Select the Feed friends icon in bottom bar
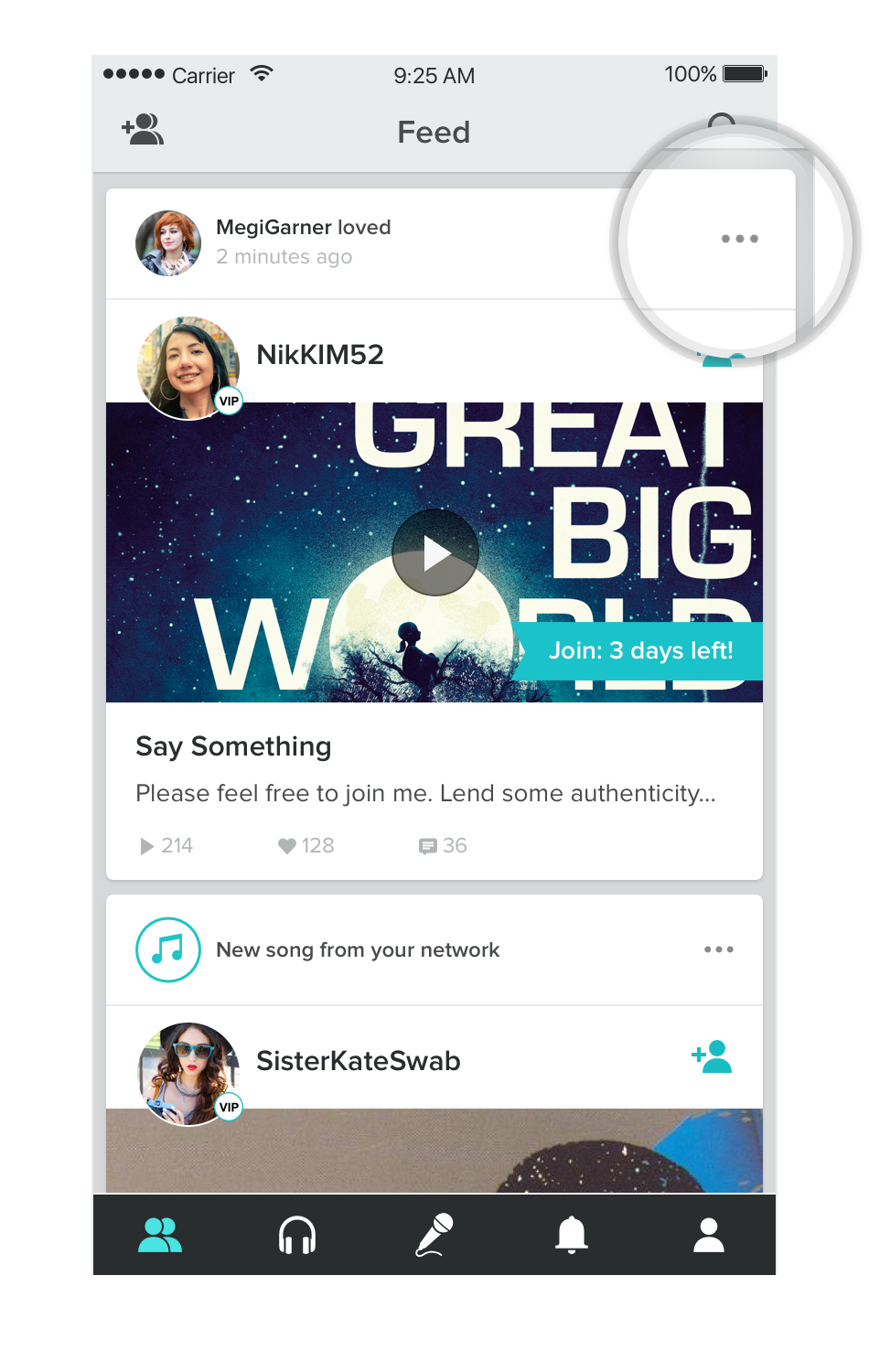869x1372 pixels. tap(159, 1234)
